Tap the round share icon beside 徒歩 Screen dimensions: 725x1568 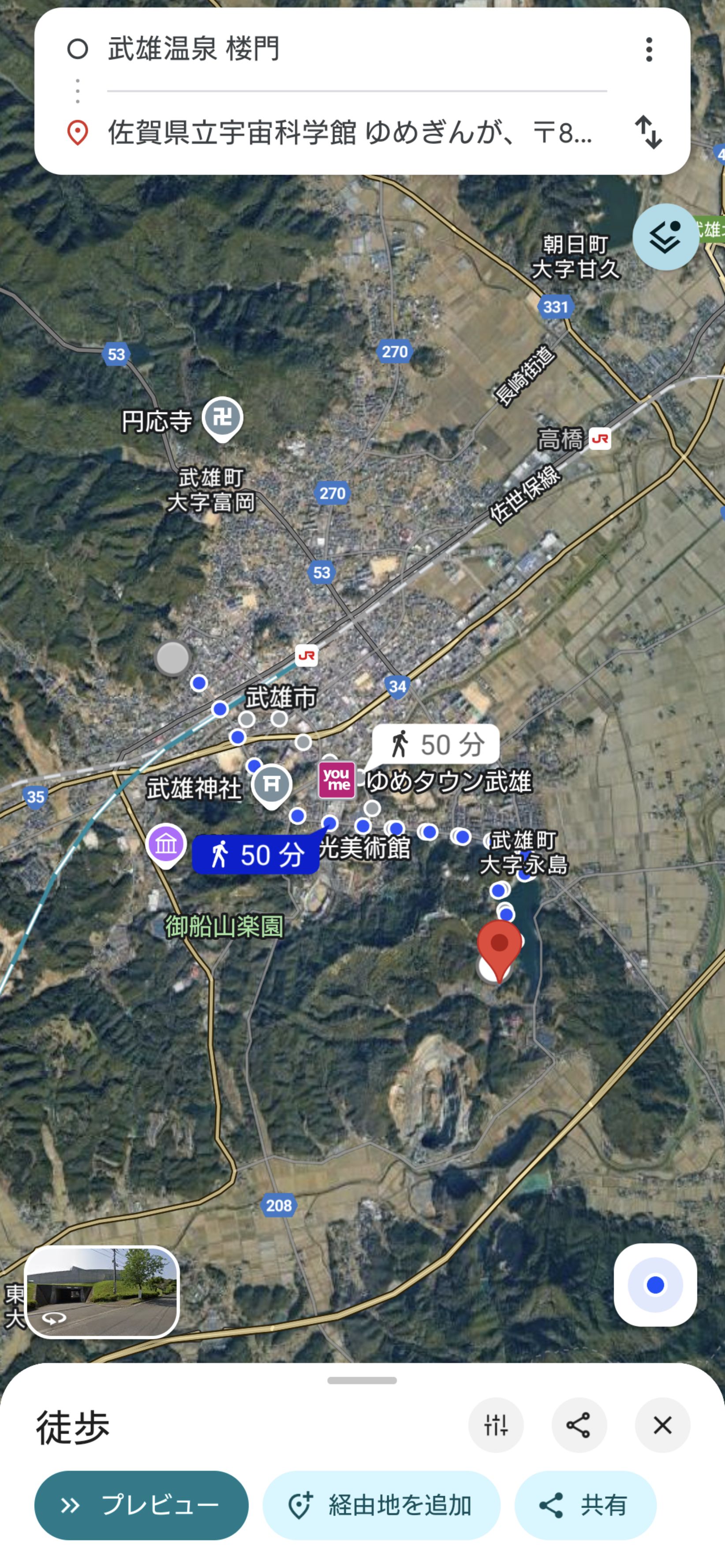pos(579,1425)
